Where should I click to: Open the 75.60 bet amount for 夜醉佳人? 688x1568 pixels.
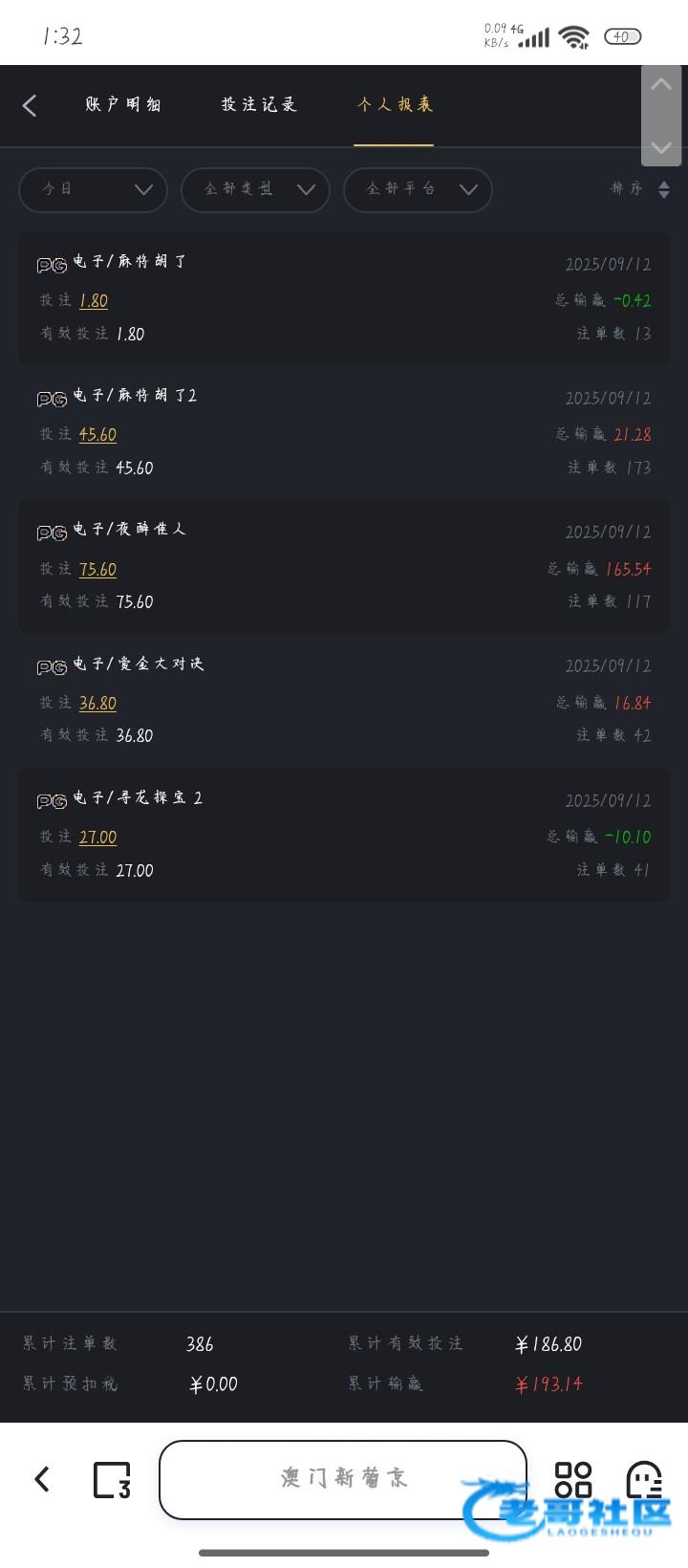pyautogui.click(x=97, y=569)
